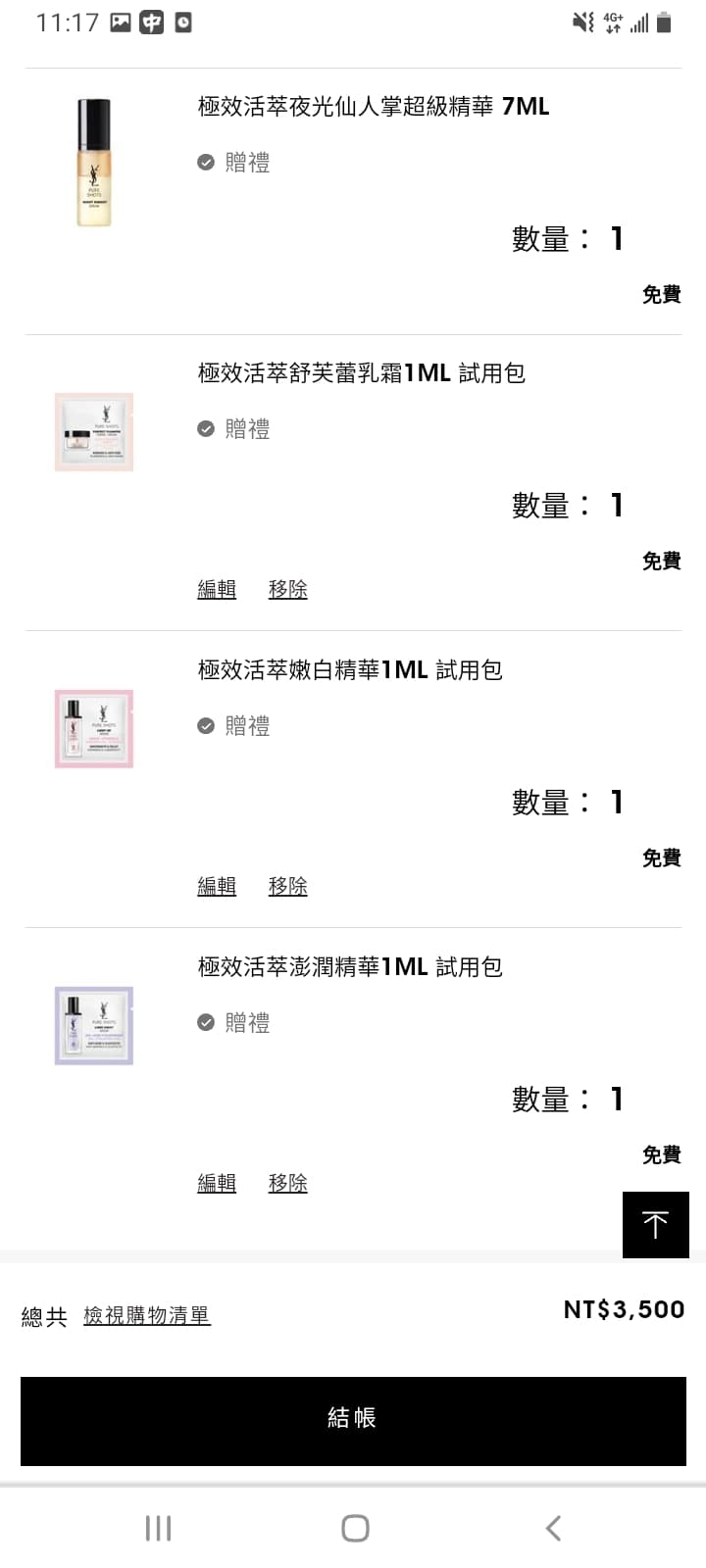Open the 舒芙蕾乳霜 sample product image

point(94,432)
